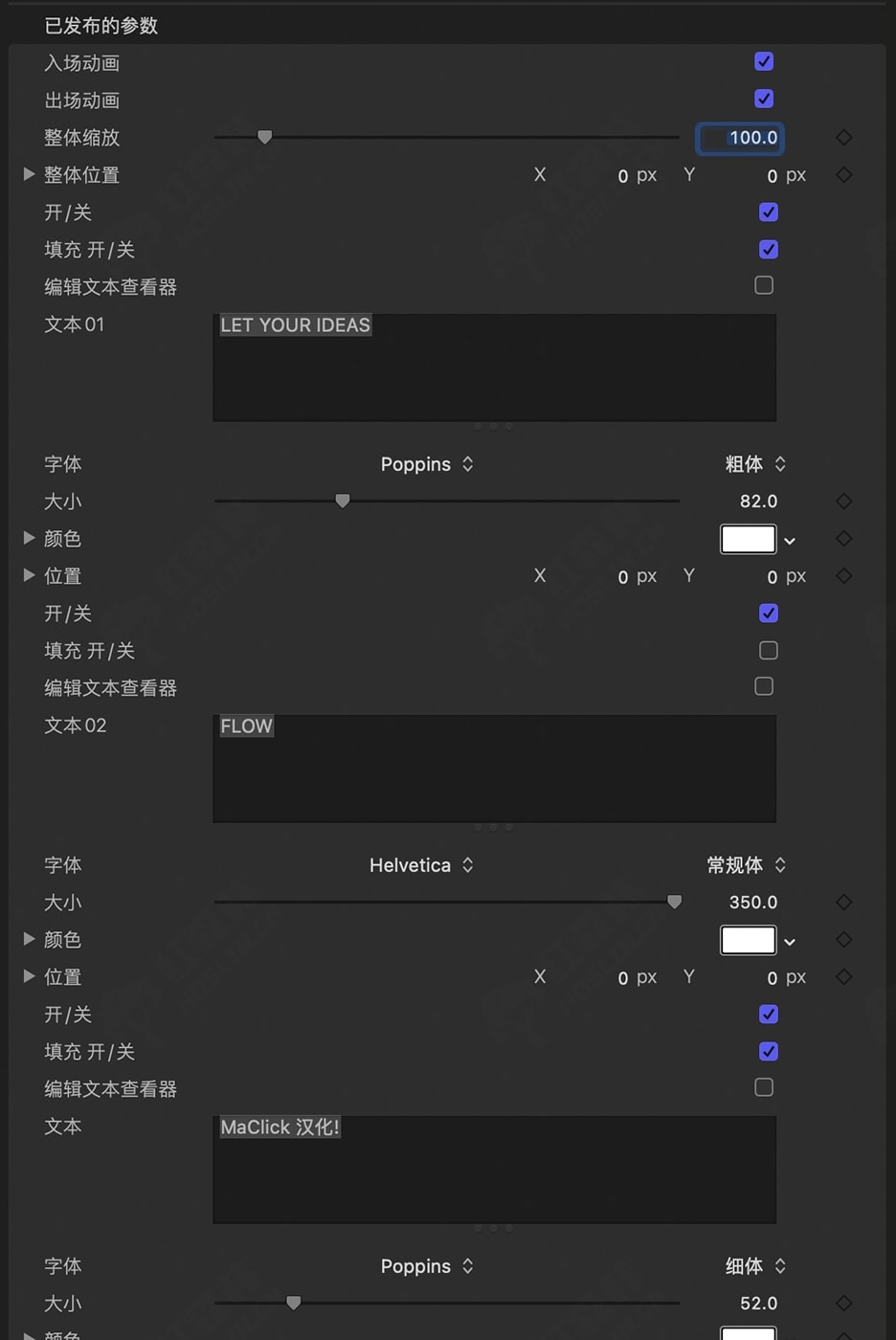Uncheck the 出场动画 checkbox

coord(764,100)
